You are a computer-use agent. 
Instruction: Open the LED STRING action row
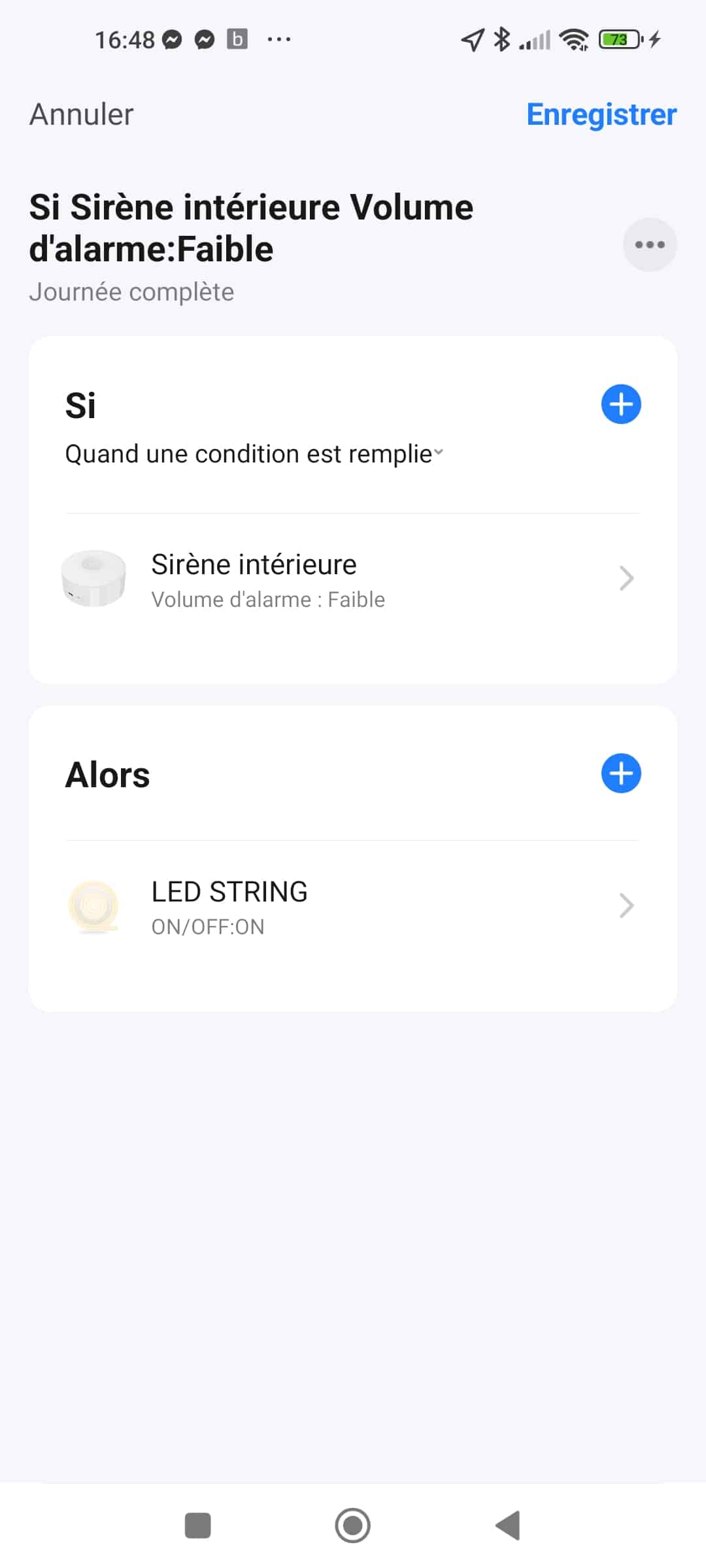[353, 907]
